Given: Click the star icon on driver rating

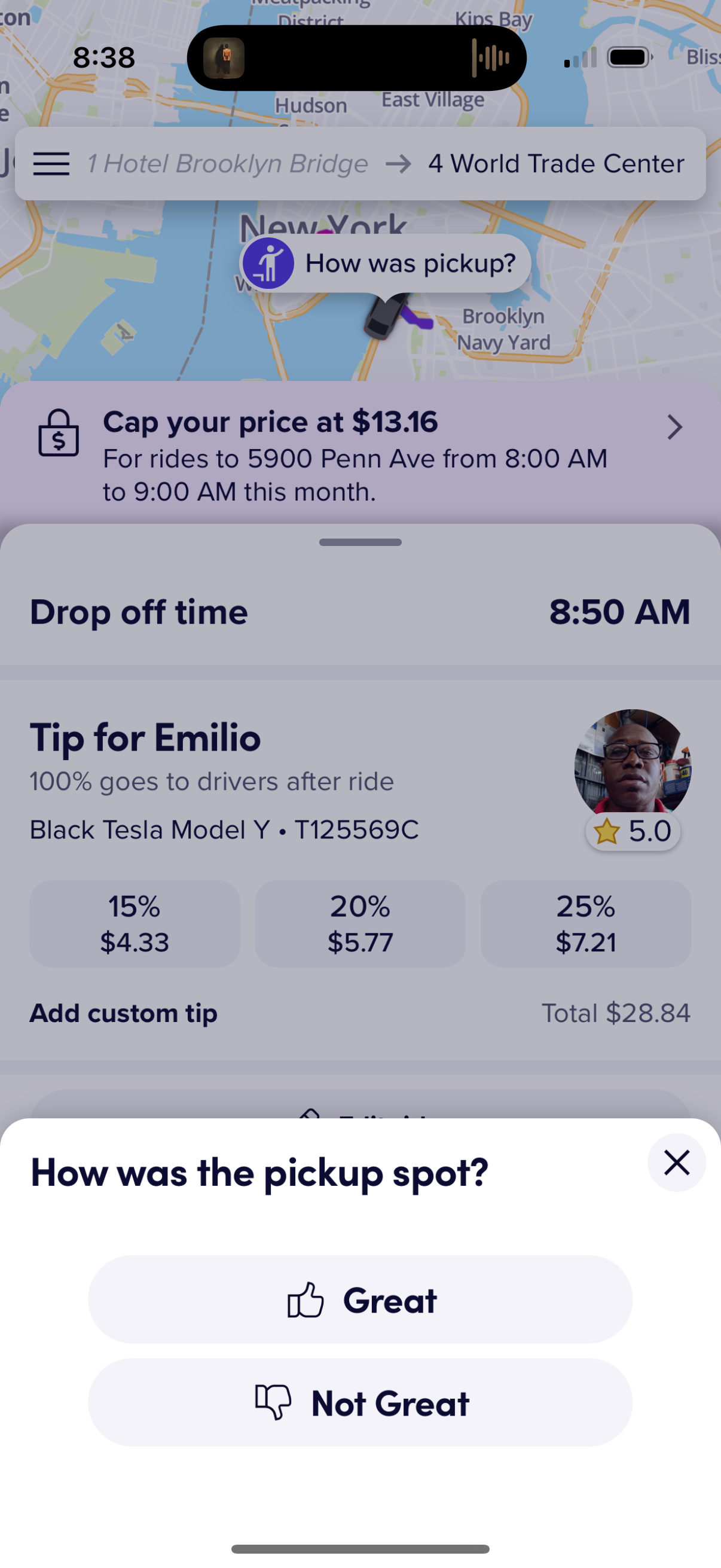Looking at the screenshot, I should coord(607,830).
